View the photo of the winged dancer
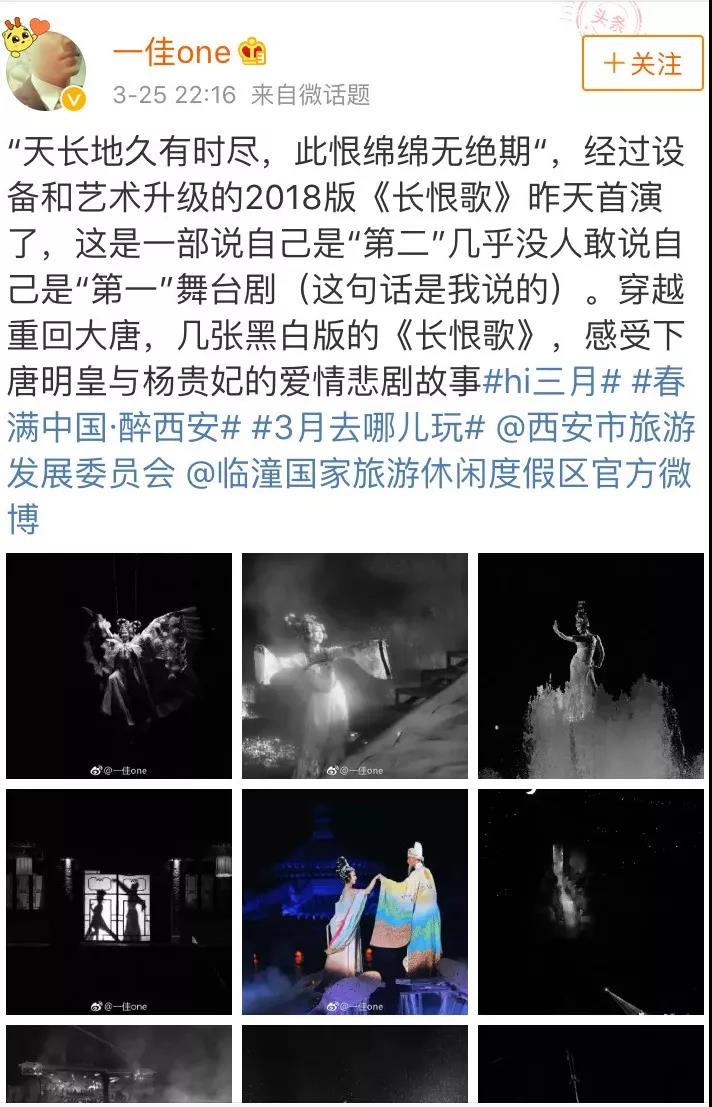The image size is (712, 1107). point(119,666)
